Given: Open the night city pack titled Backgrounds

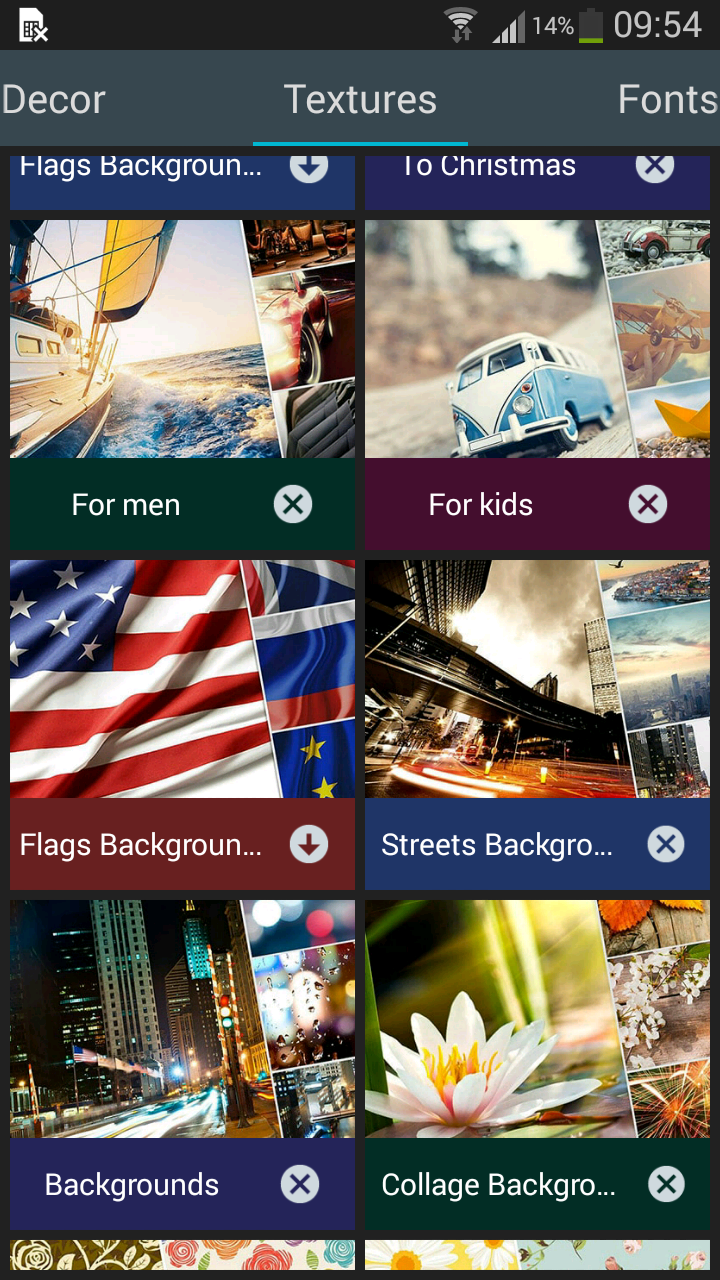Looking at the screenshot, I should (x=182, y=1020).
